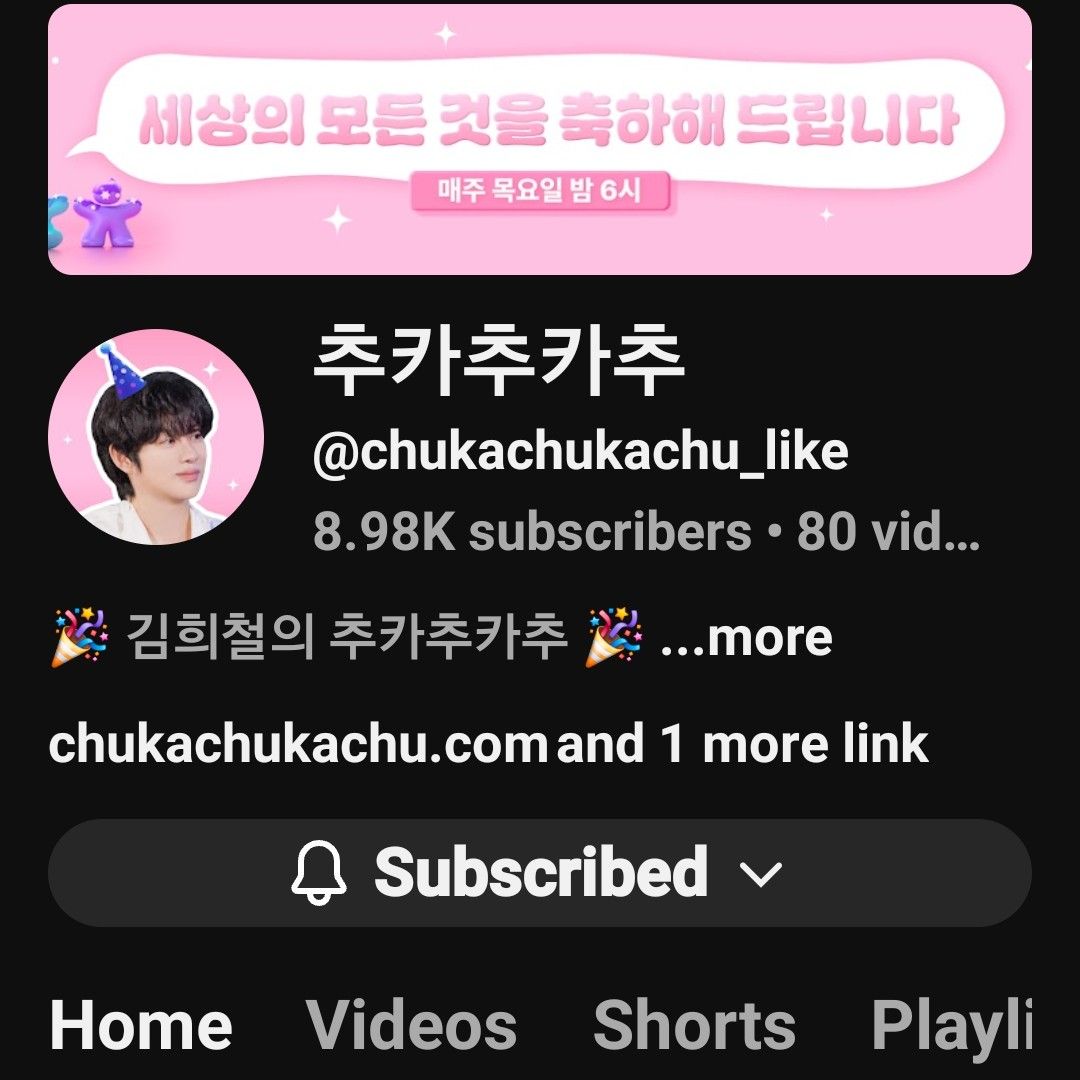Switch to the Shorts tab
This screenshot has width=1080, height=1080.
(x=694, y=1025)
